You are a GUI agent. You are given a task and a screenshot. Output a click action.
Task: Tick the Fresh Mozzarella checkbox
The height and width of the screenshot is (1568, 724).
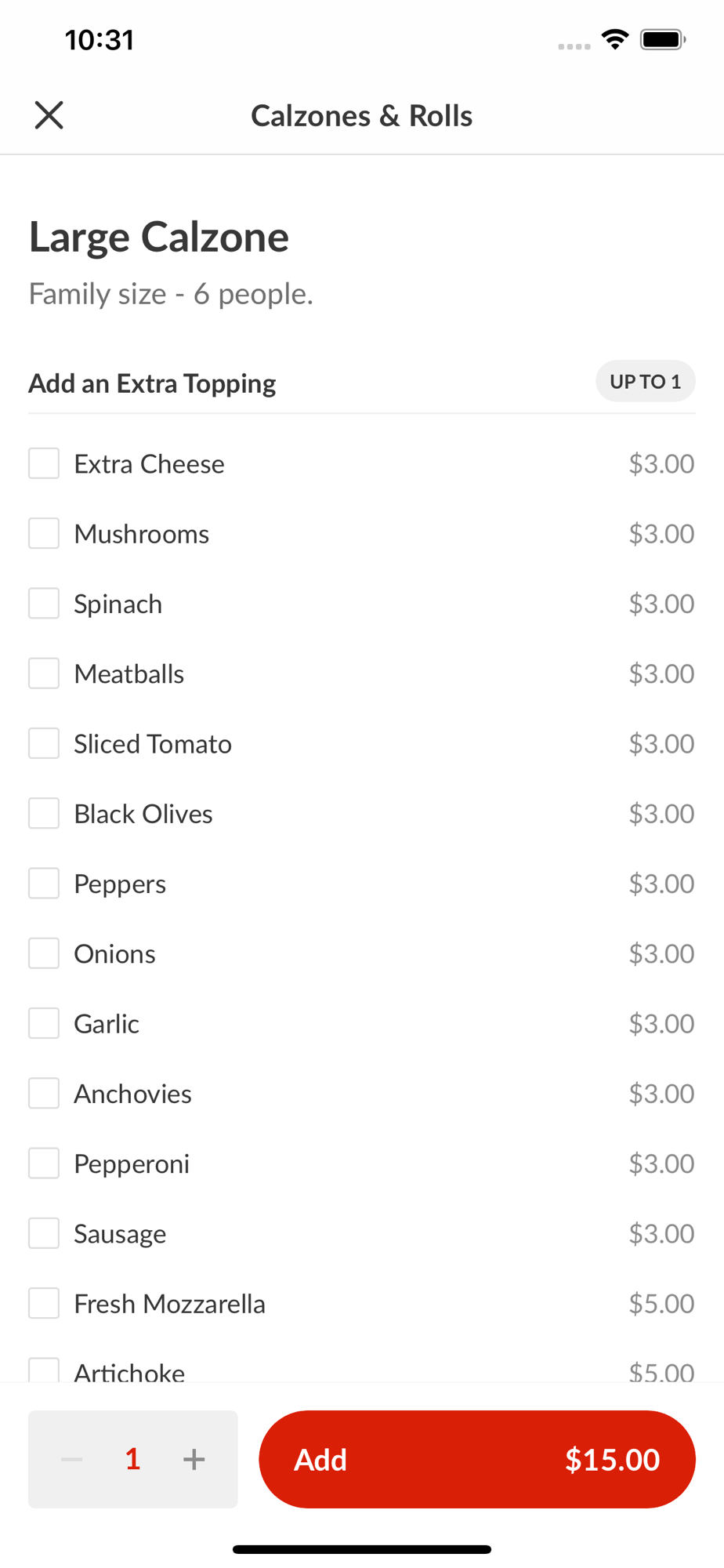click(44, 1303)
